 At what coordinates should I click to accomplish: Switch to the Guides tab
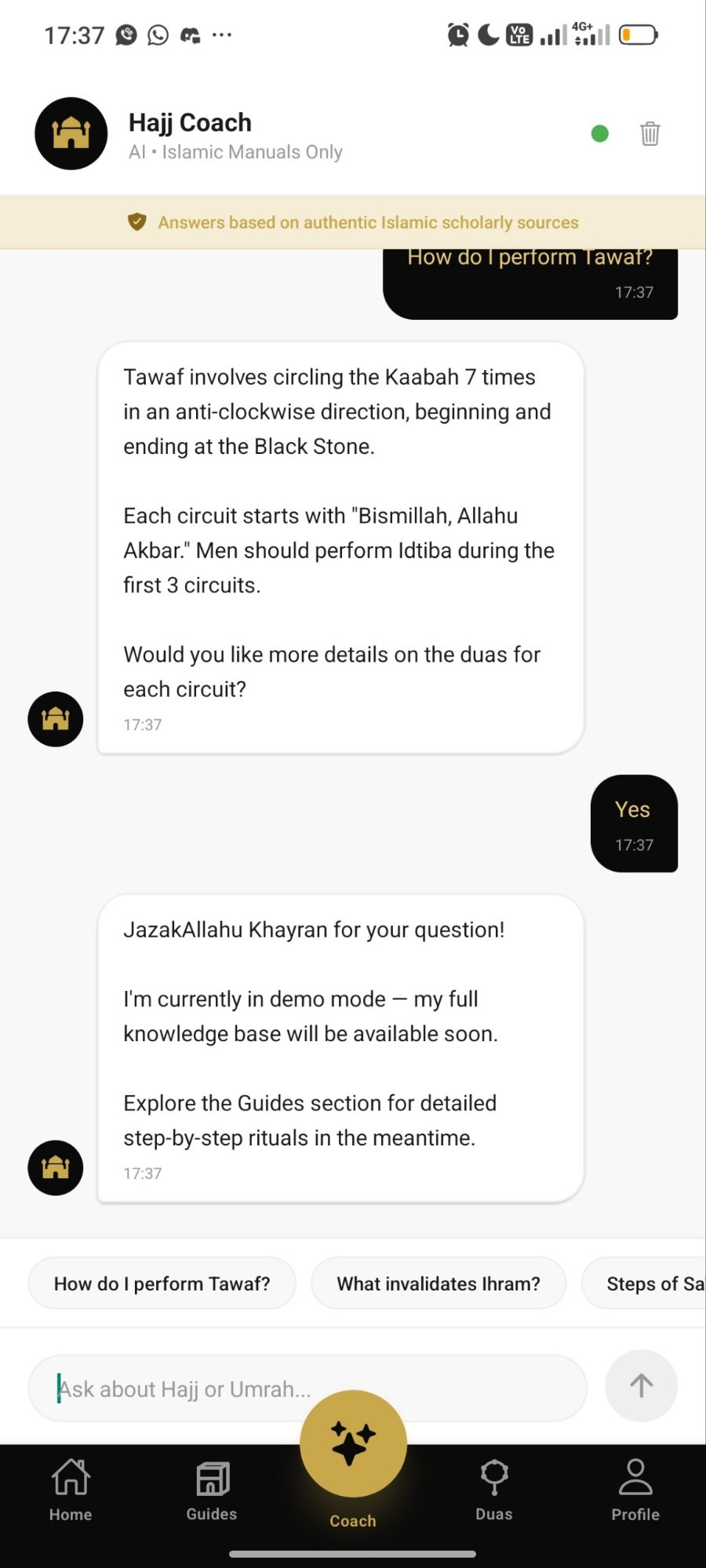(212, 1490)
